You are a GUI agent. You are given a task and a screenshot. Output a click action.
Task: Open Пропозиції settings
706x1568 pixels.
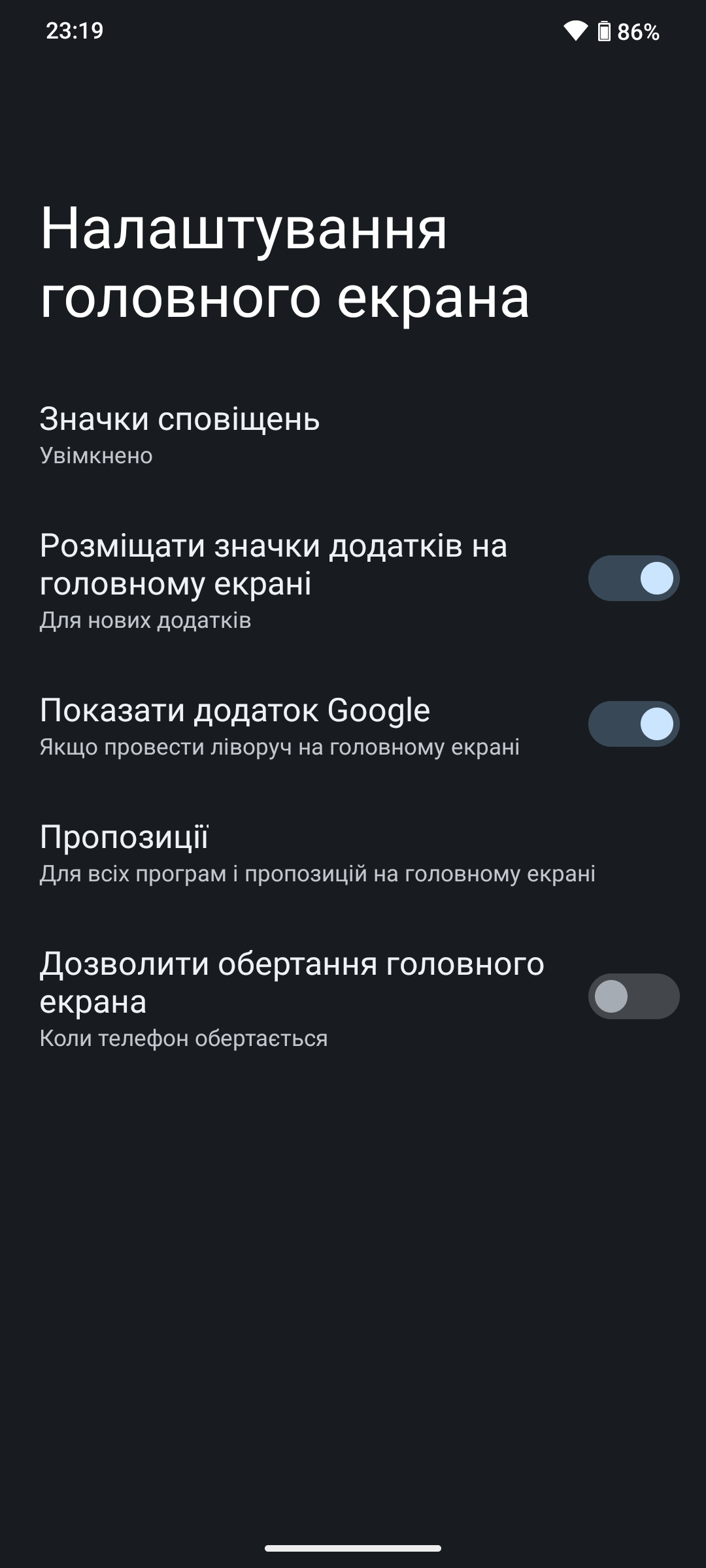click(353, 854)
